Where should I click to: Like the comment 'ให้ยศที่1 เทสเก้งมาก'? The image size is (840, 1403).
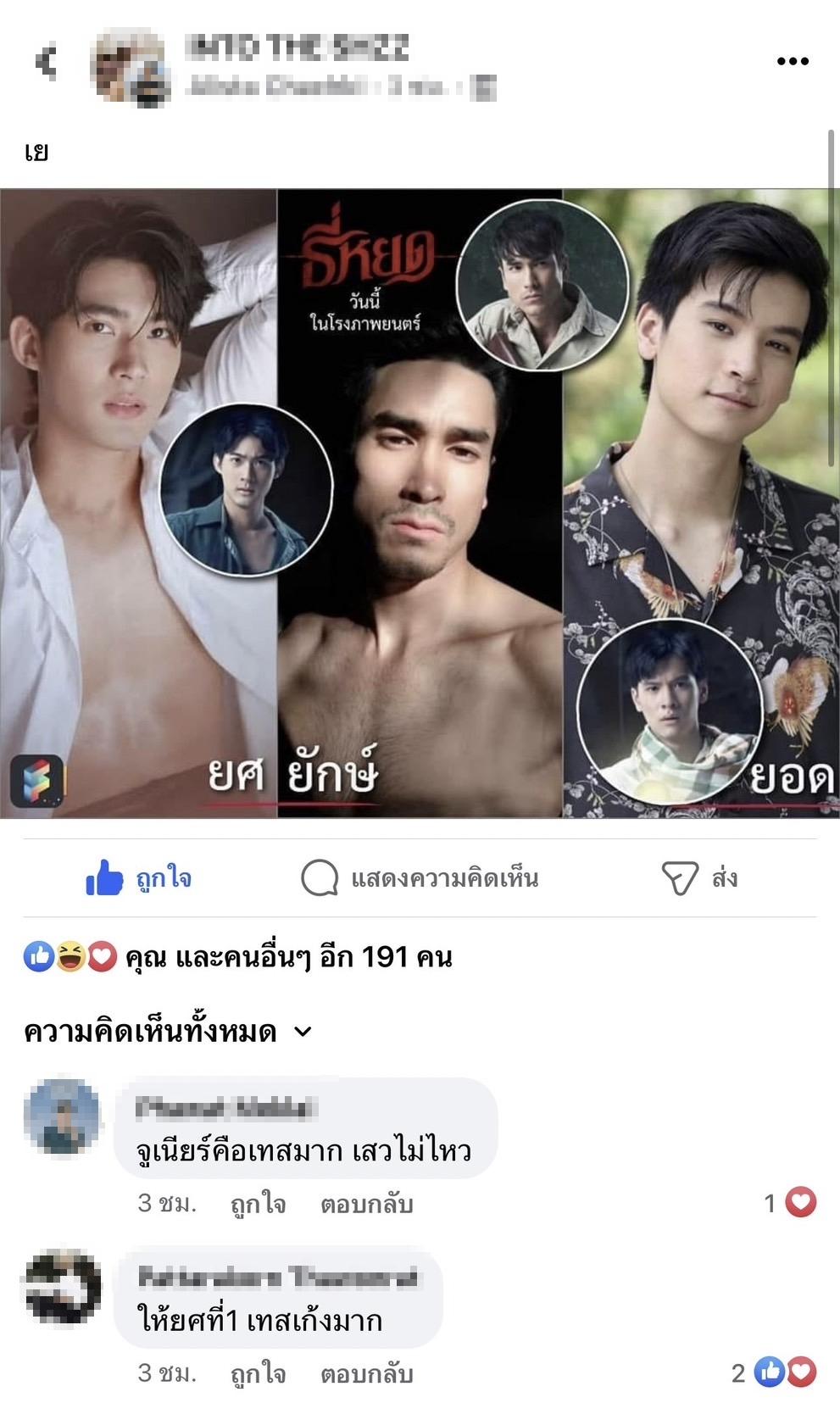(258, 1373)
